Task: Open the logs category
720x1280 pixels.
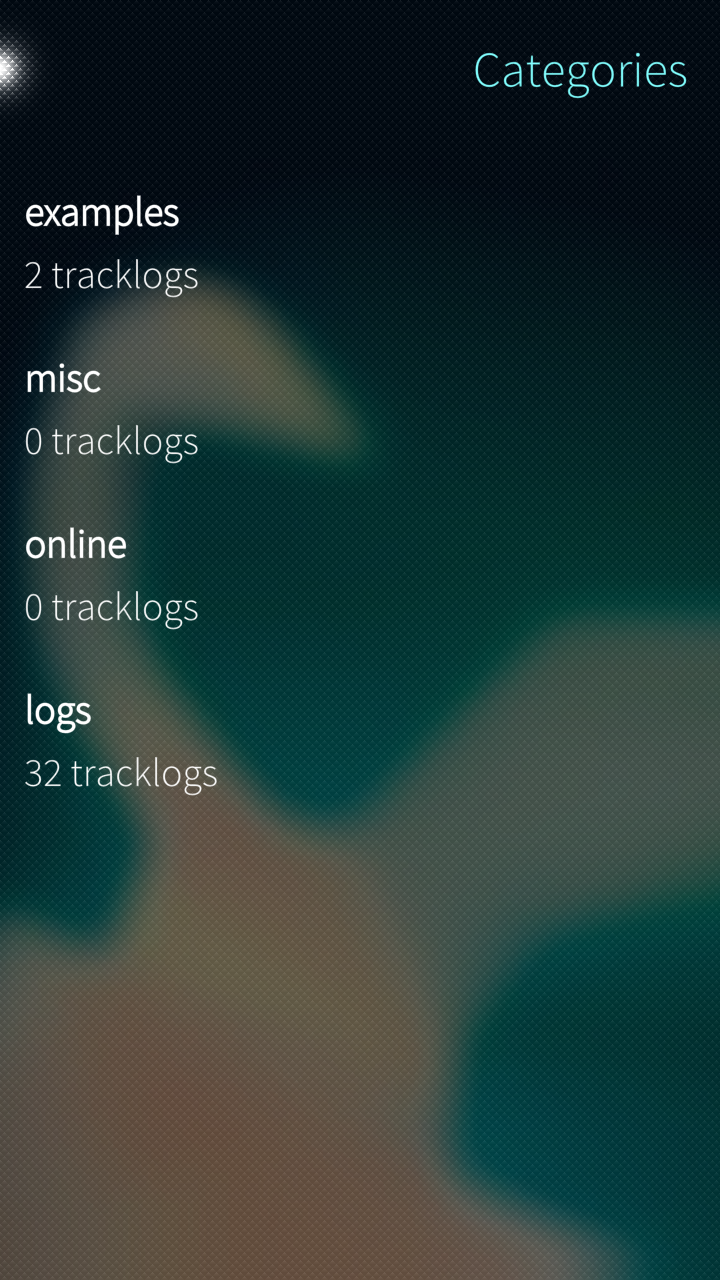Action: (120, 741)
